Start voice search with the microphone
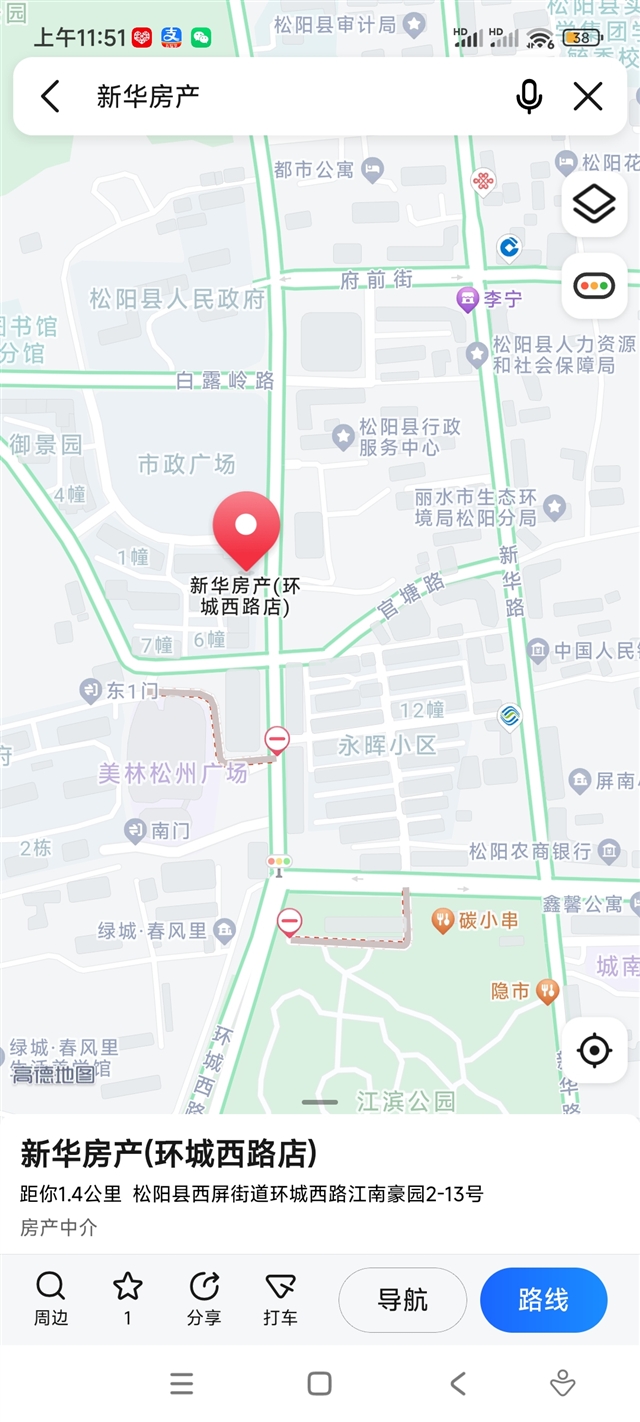Screen dimensions: 640x1422 click(529, 96)
